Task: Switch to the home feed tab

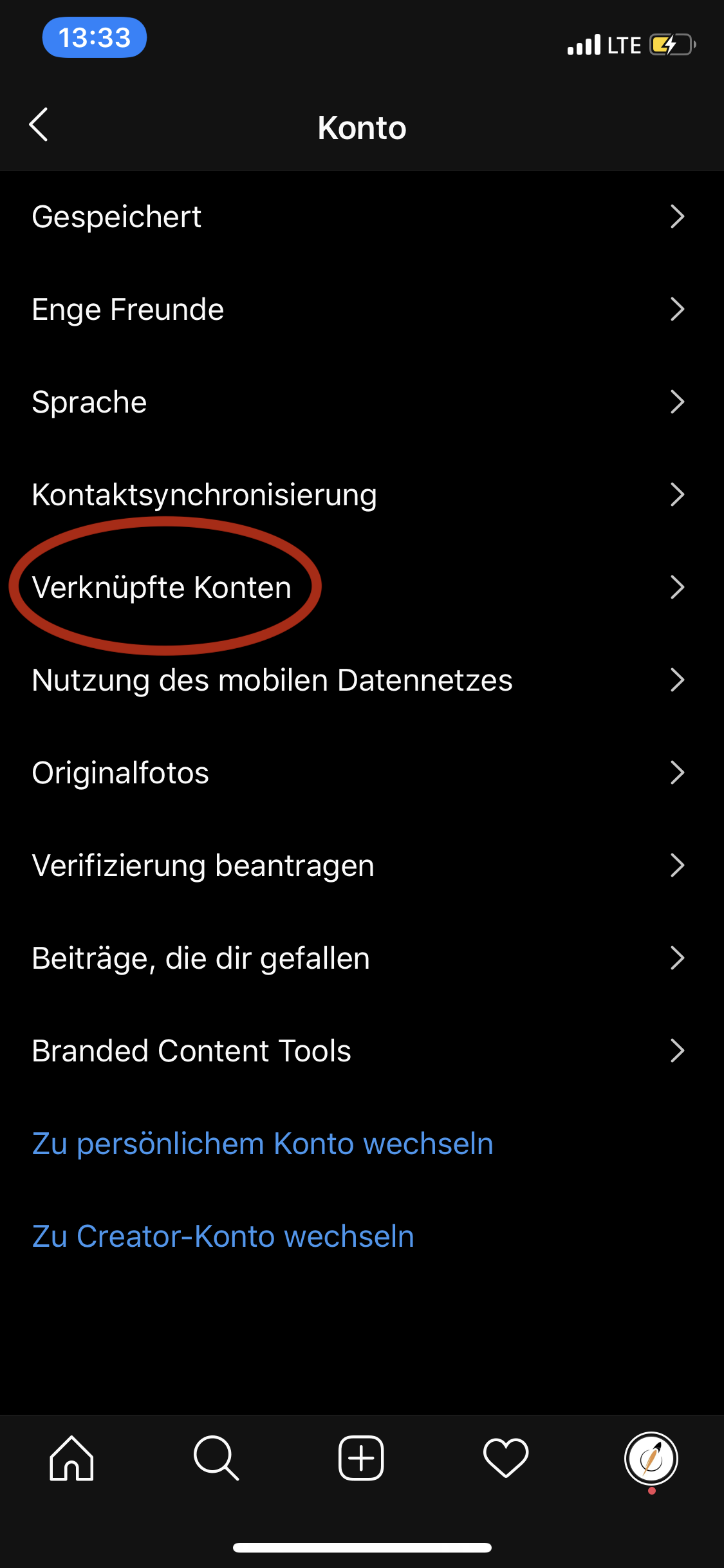Action: 72,1458
